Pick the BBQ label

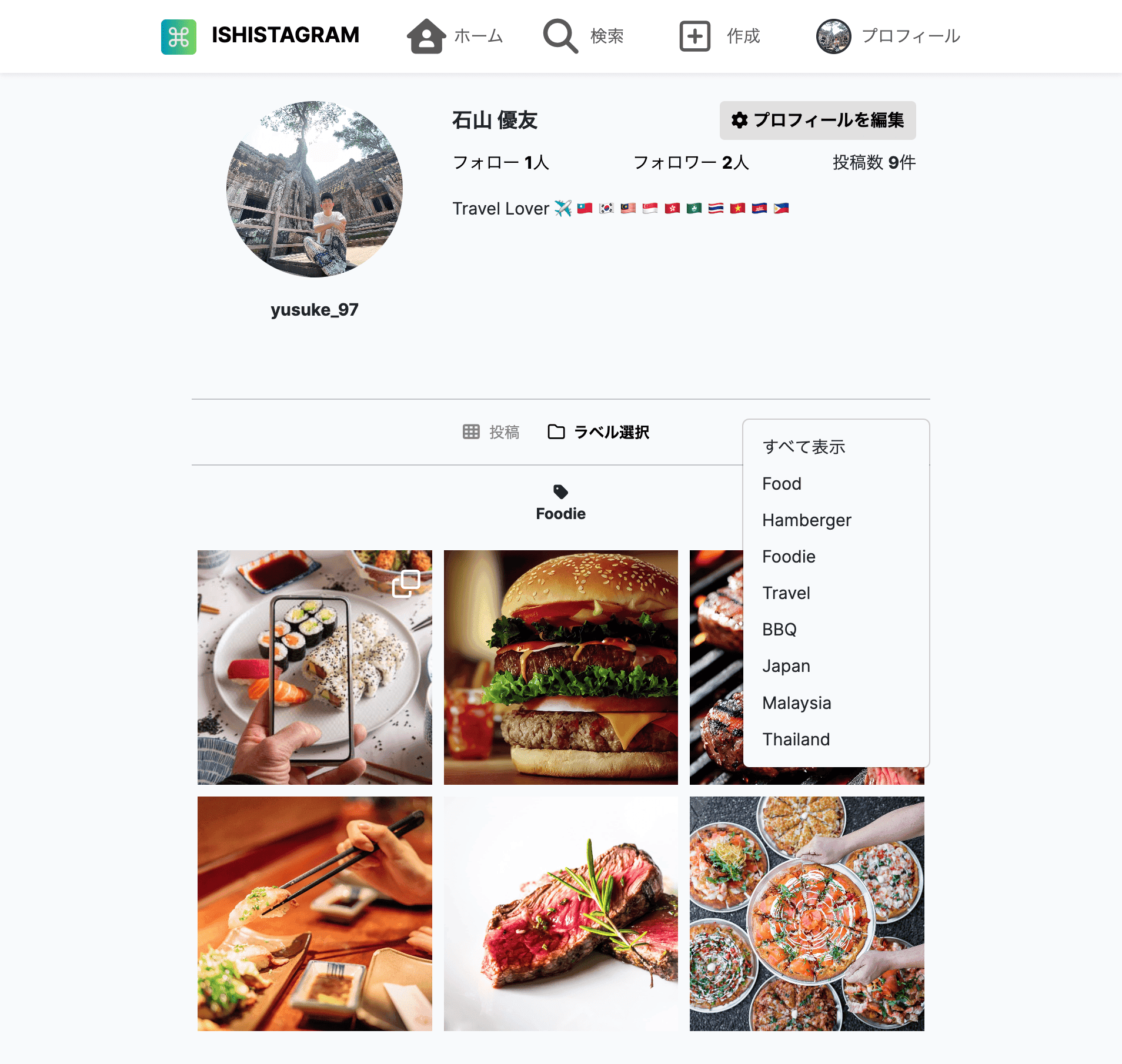pyautogui.click(x=779, y=630)
